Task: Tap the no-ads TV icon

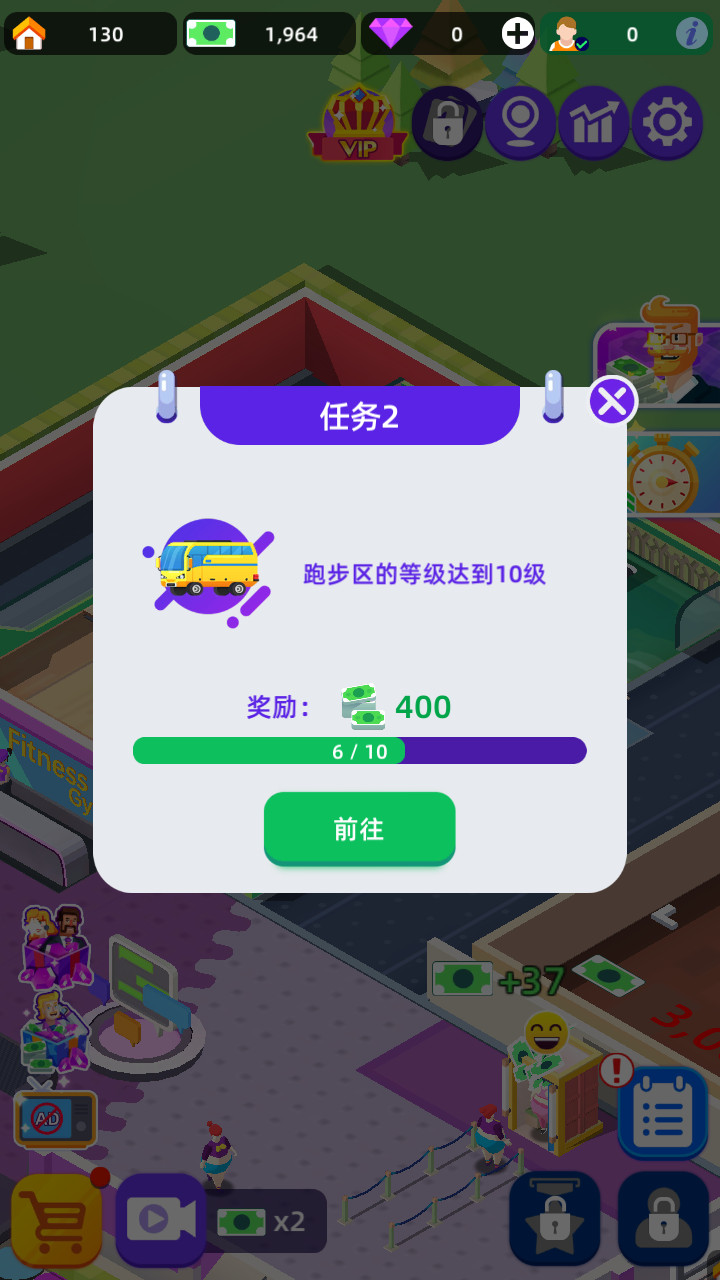Action: (x=55, y=1118)
